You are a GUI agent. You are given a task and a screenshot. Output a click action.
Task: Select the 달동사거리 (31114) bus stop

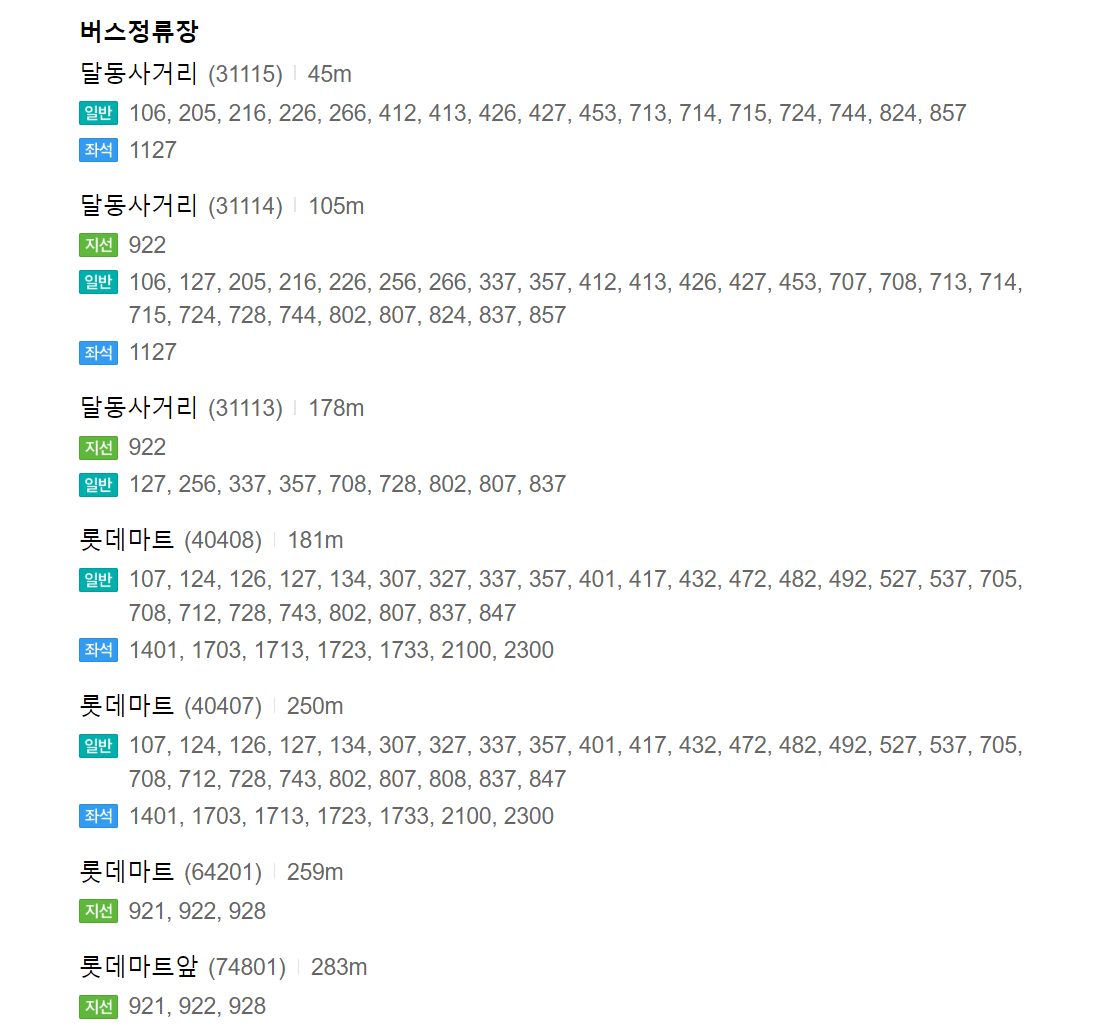click(x=139, y=206)
